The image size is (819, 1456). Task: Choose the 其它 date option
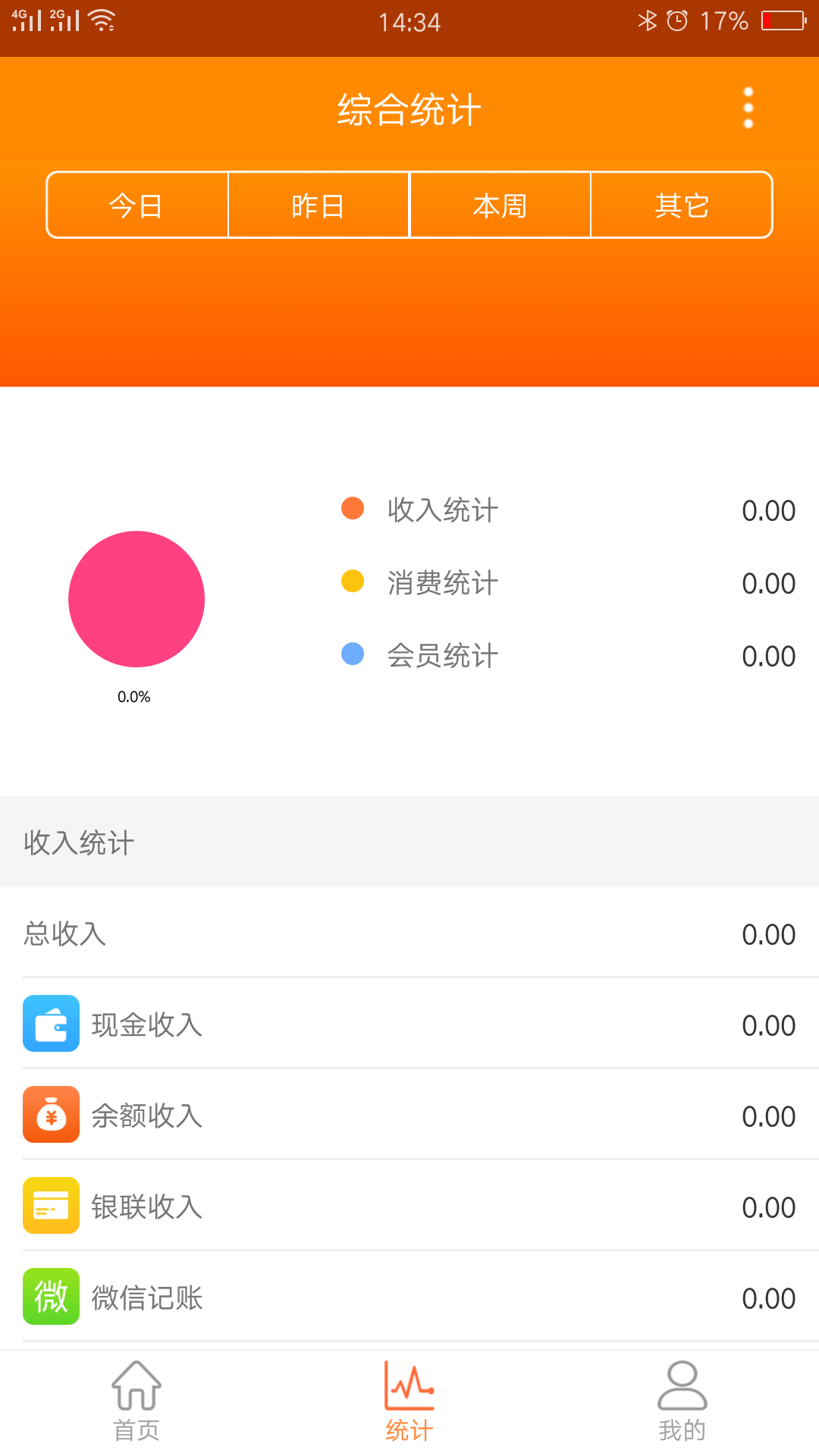click(682, 205)
